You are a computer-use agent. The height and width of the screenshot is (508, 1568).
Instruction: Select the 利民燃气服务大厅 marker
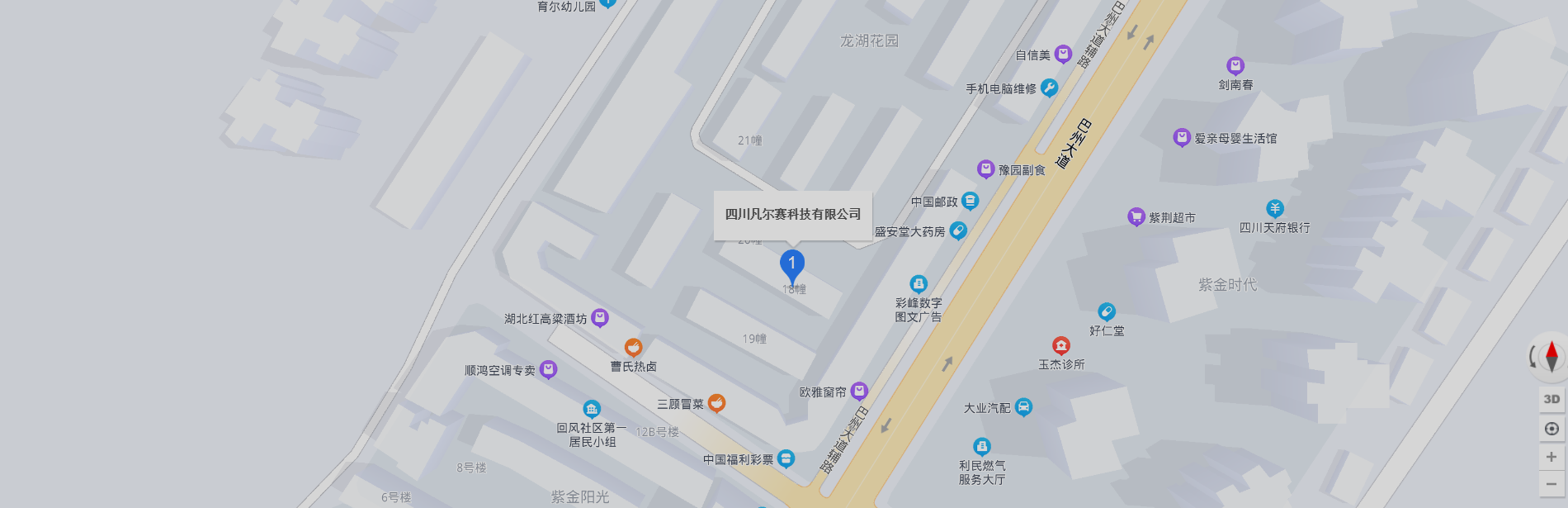[982, 447]
